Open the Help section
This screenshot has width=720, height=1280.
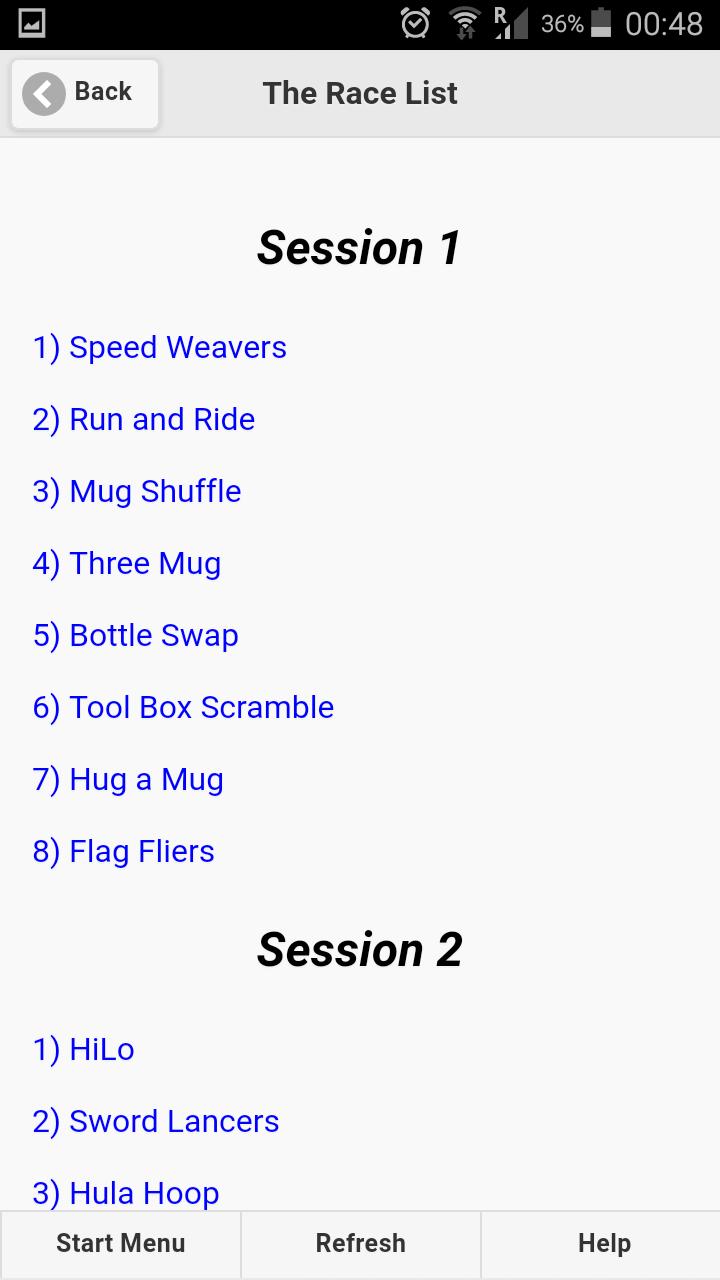point(603,1244)
